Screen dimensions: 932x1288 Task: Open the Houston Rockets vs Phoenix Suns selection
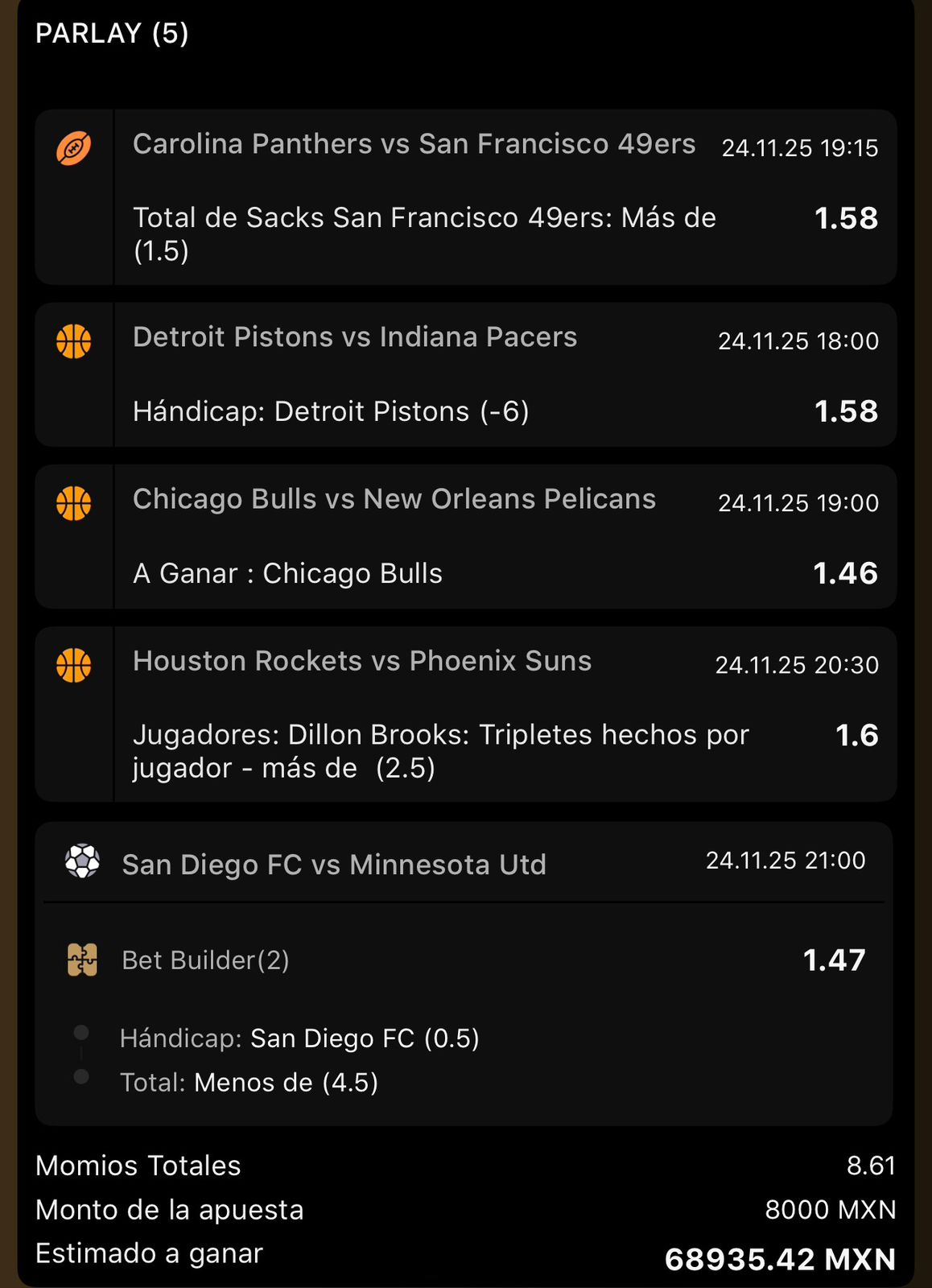(362, 661)
